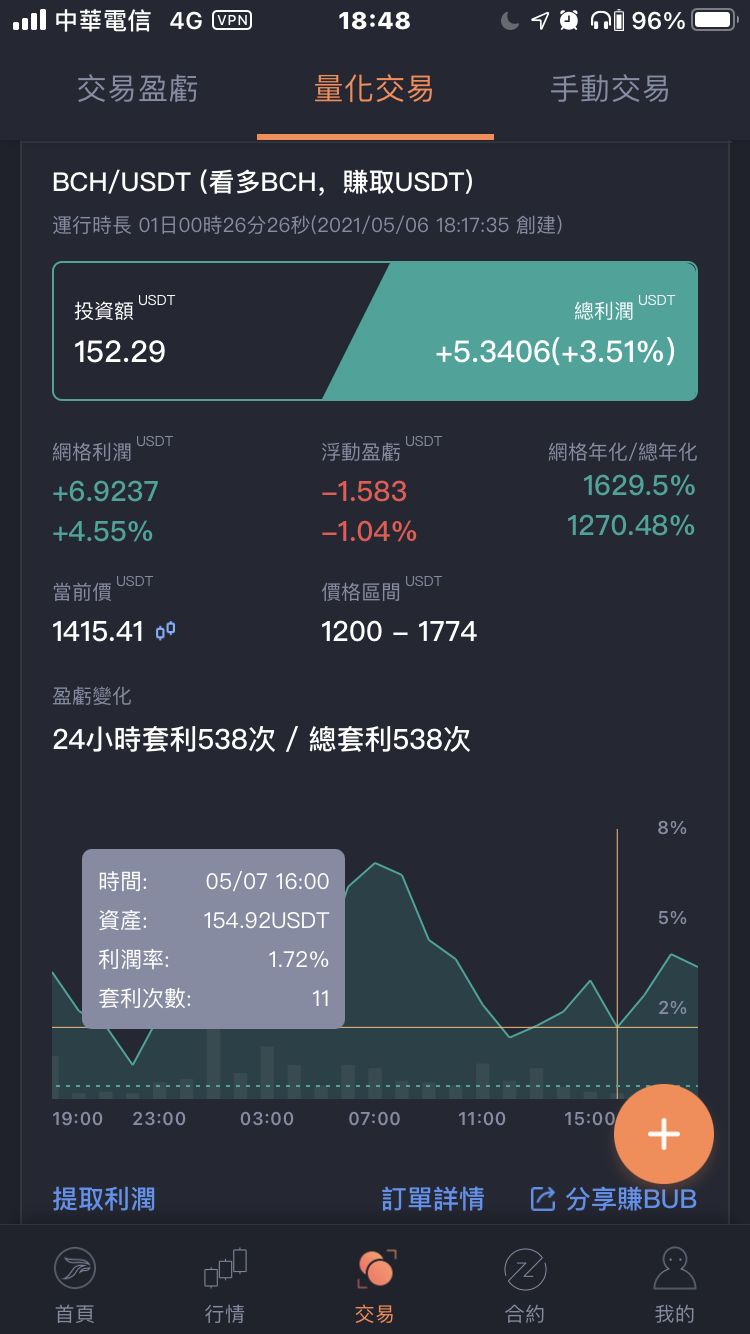
Task: Go to the 首頁 home tab
Action: click(75, 1284)
